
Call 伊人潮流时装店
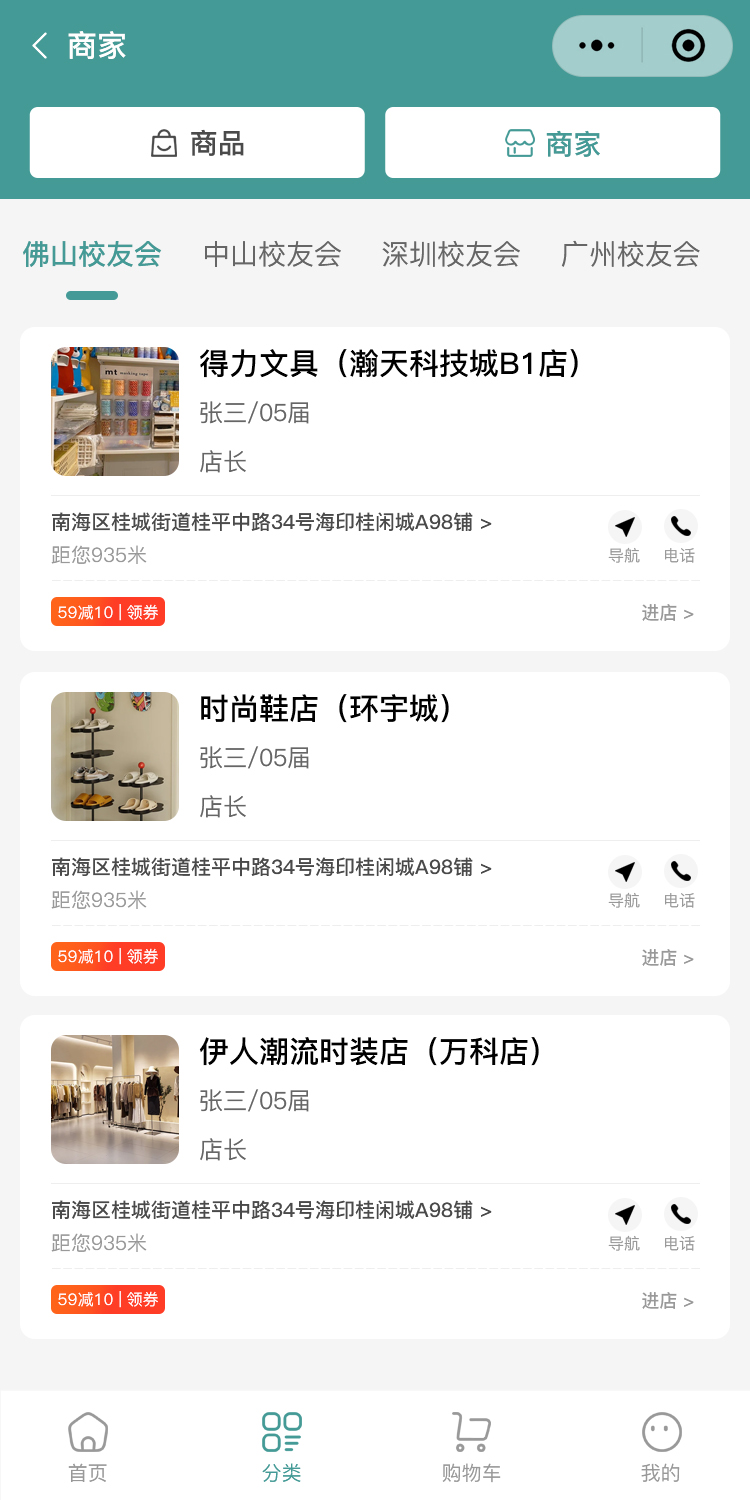[680, 1223]
